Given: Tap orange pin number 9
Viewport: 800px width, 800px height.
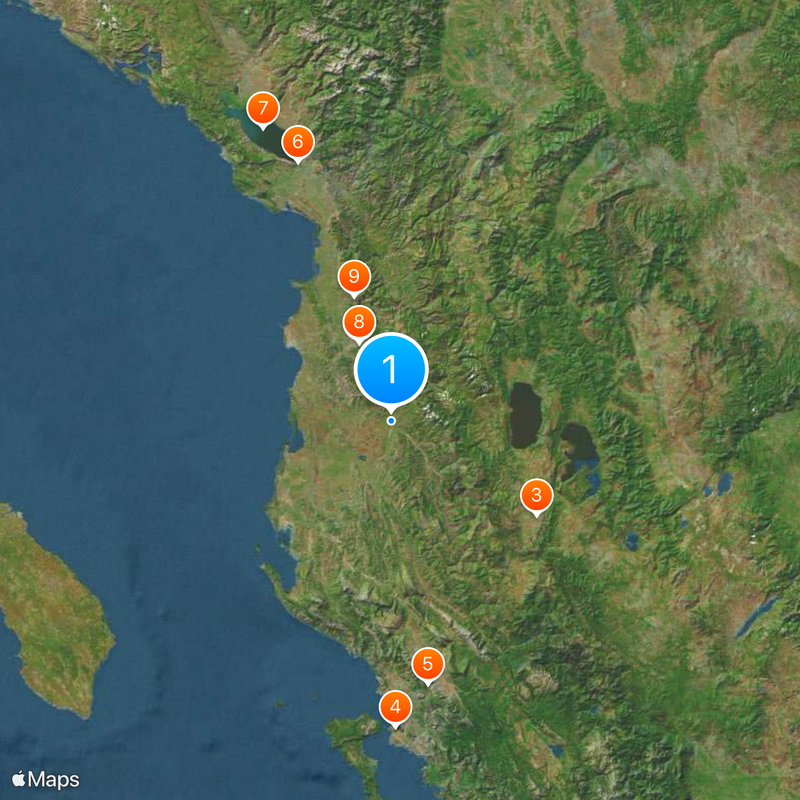Looking at the screenshot, I should coord(354,276).
